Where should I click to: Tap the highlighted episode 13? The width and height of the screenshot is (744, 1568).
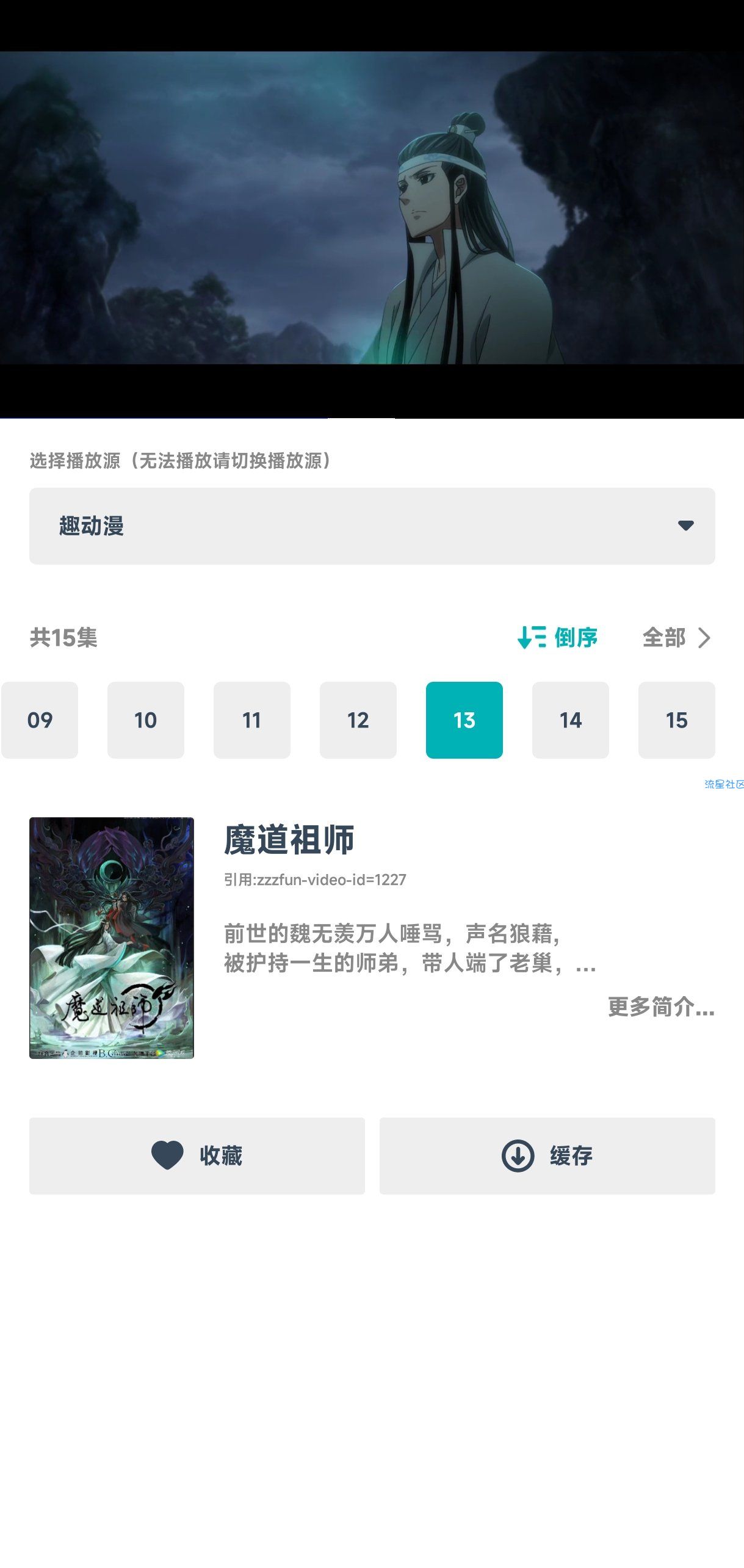pyautogui.click(x=464, y=720)
